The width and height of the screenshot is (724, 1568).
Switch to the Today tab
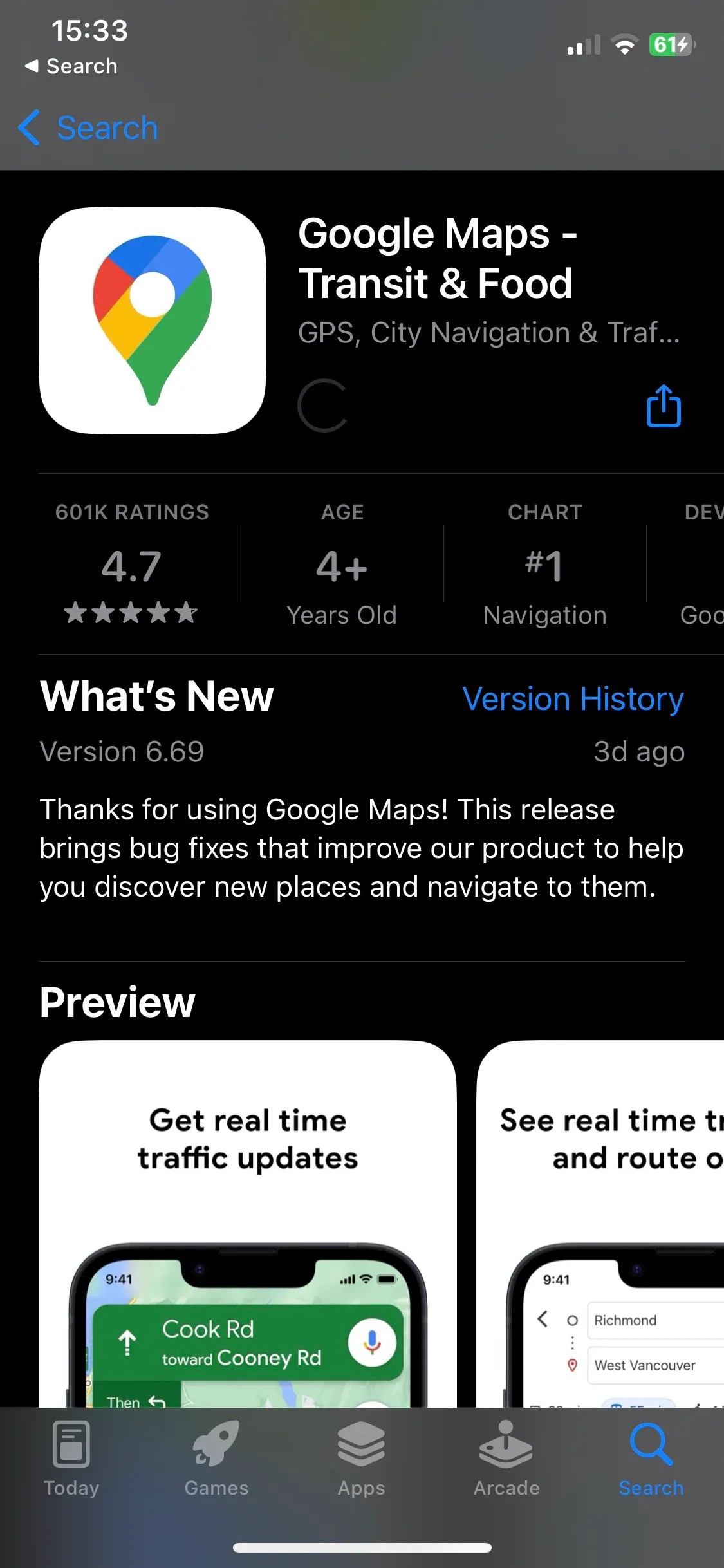pos(71,1459)
